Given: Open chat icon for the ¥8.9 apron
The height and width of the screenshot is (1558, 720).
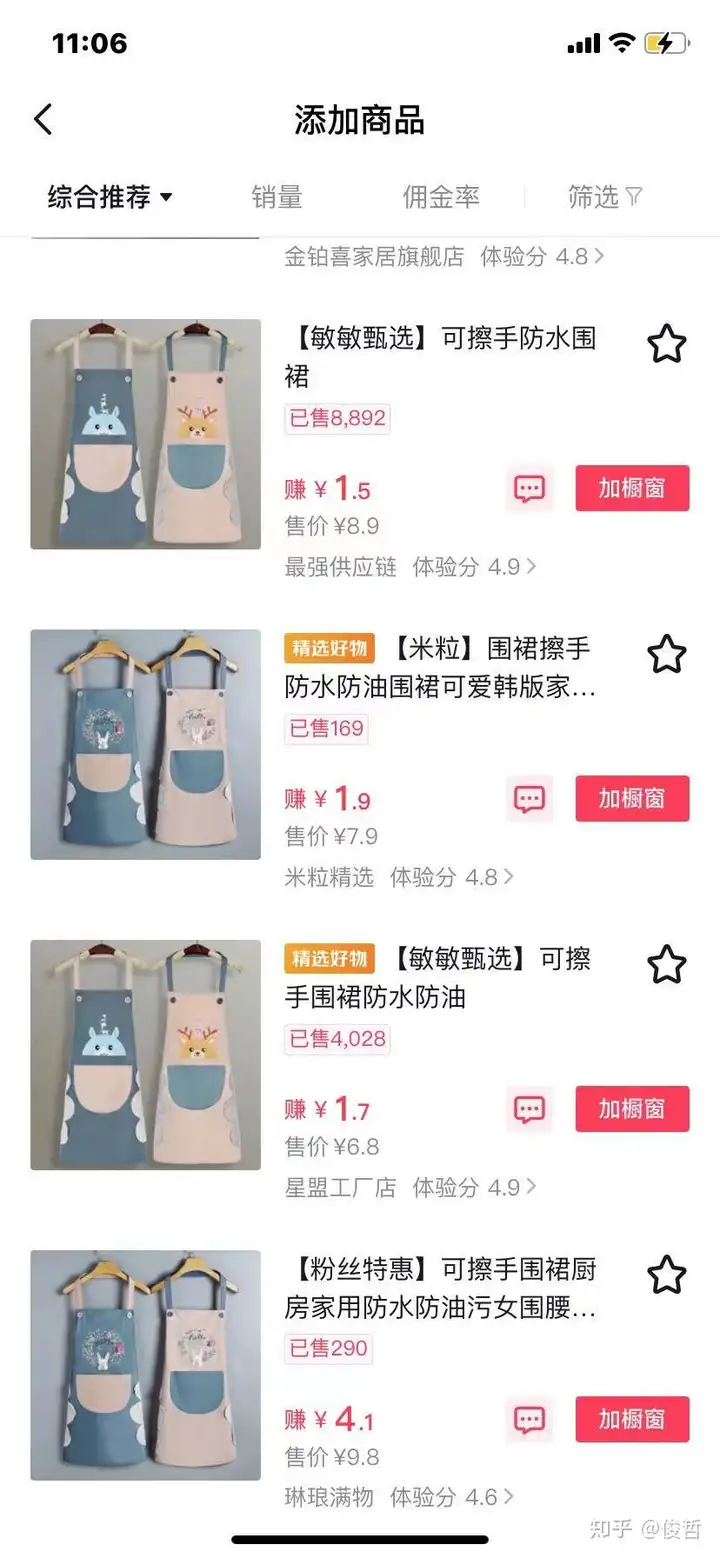Looking at the screenshot, I should pyautogui.click(x=529, y=488).
